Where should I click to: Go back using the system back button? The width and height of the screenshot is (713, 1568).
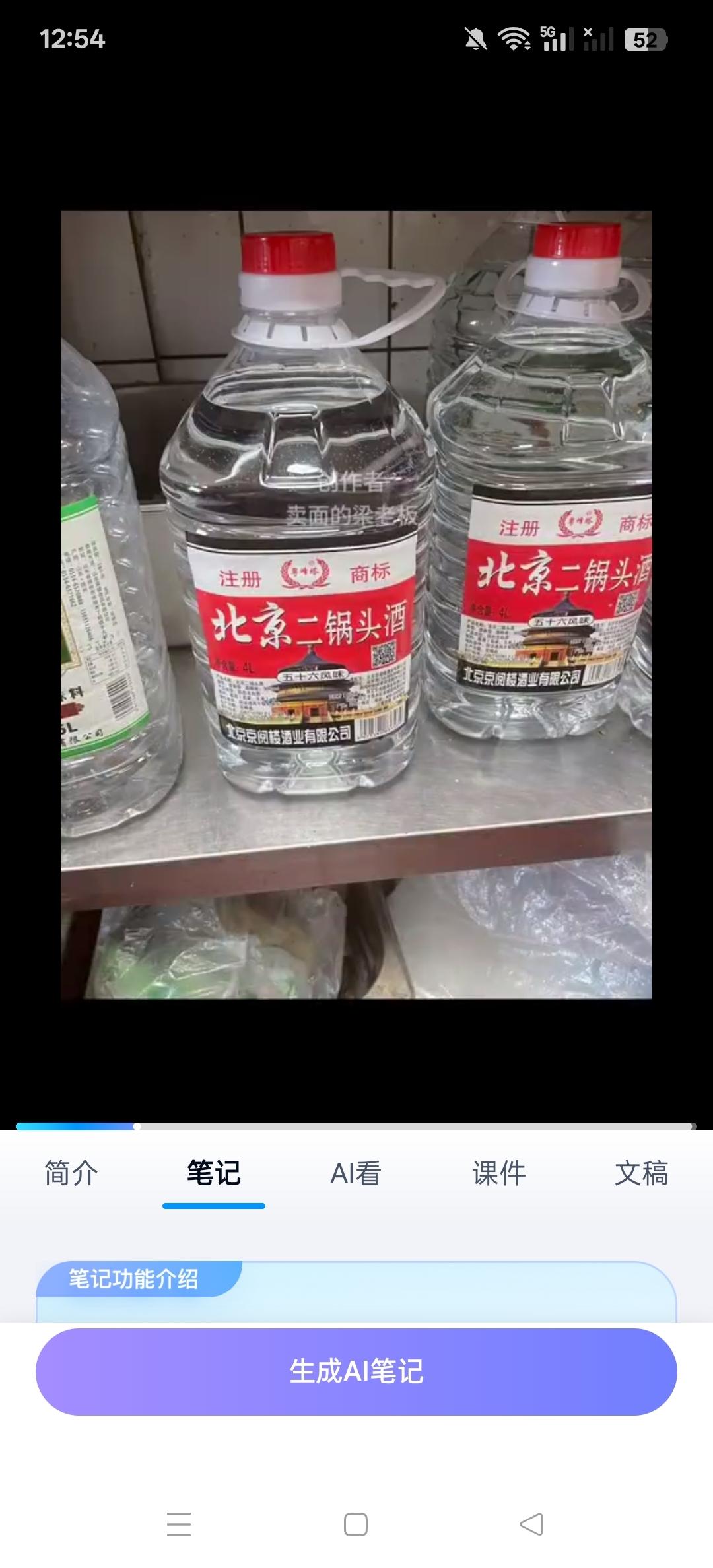531,1524
